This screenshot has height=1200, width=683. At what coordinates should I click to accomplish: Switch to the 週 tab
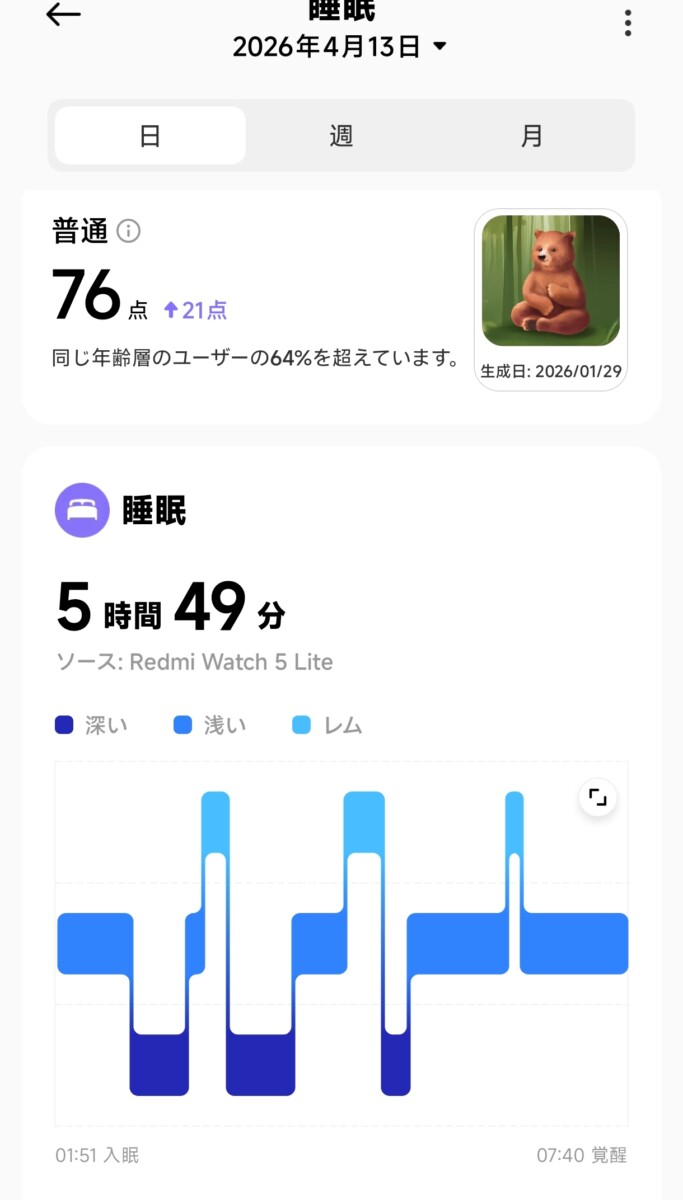341,135
